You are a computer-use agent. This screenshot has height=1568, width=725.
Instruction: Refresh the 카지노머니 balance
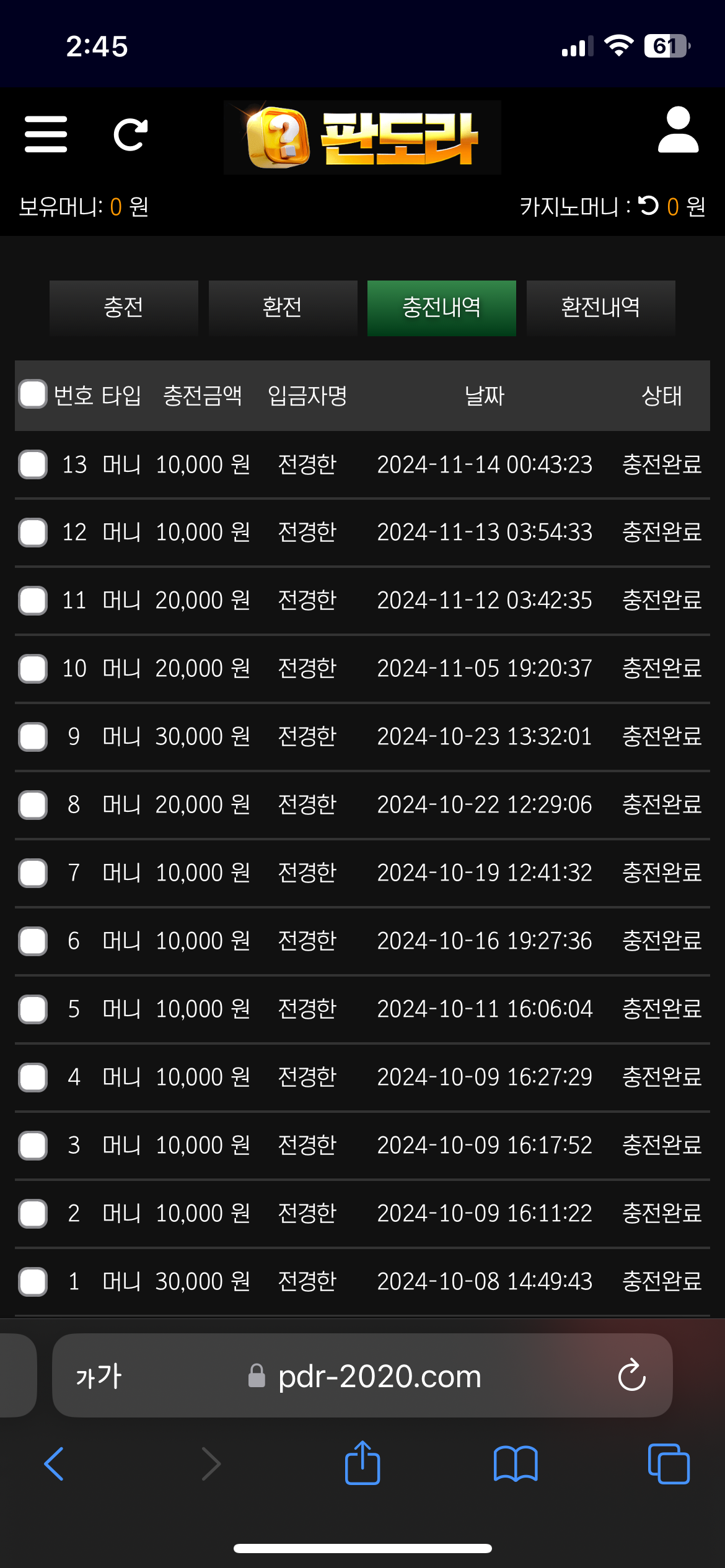click(648, 206)
